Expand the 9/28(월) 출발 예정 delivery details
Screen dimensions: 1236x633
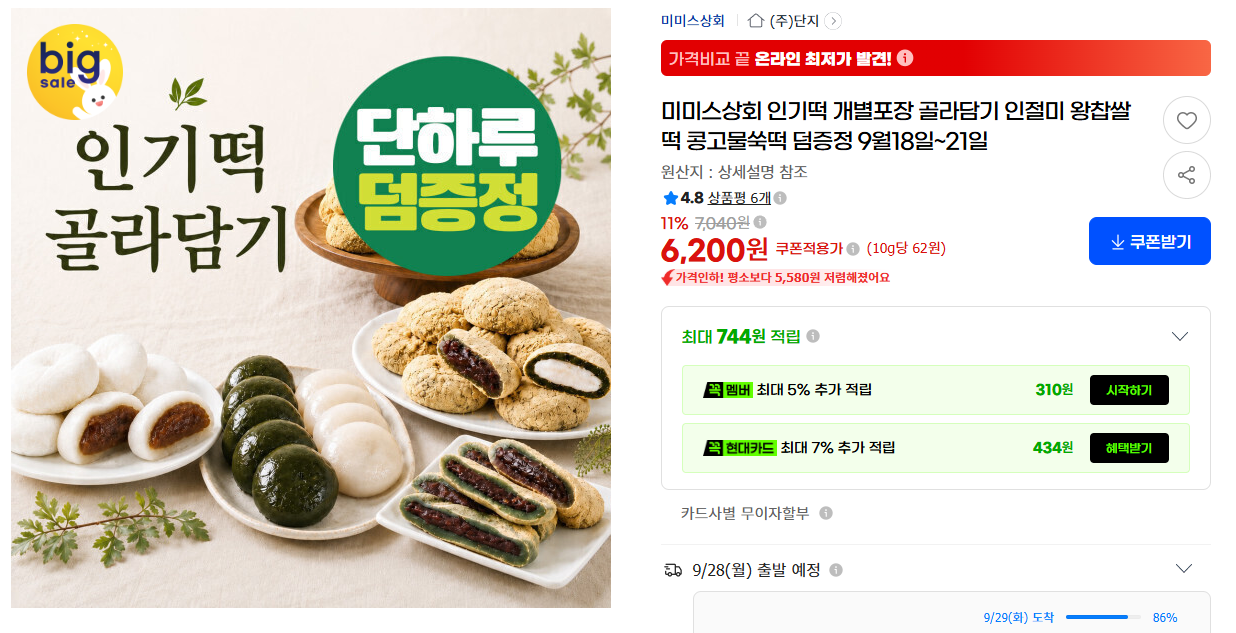(1184, 569)
